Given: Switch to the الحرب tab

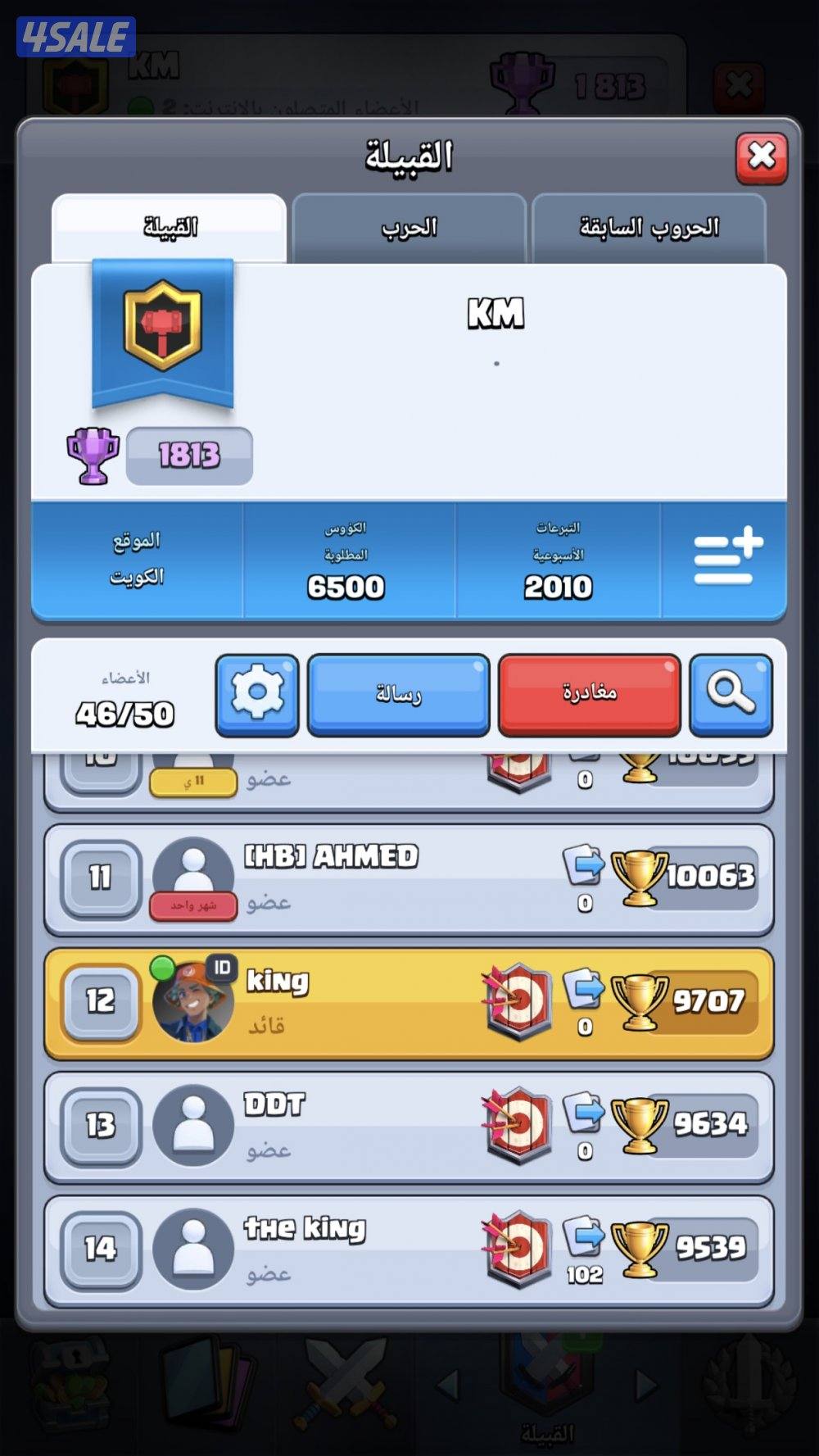Looking at the screenshot, I should [409, 228].
